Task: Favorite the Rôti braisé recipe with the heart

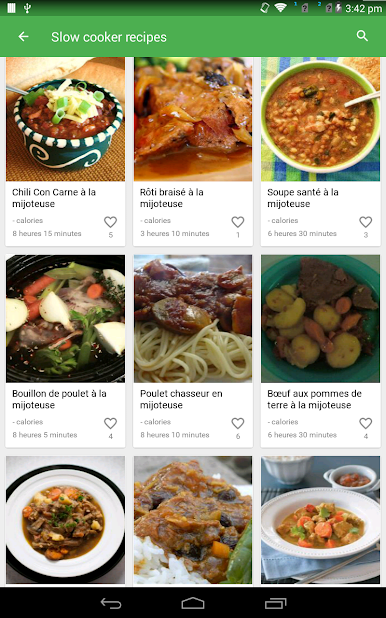Action: tap(238, 222)
